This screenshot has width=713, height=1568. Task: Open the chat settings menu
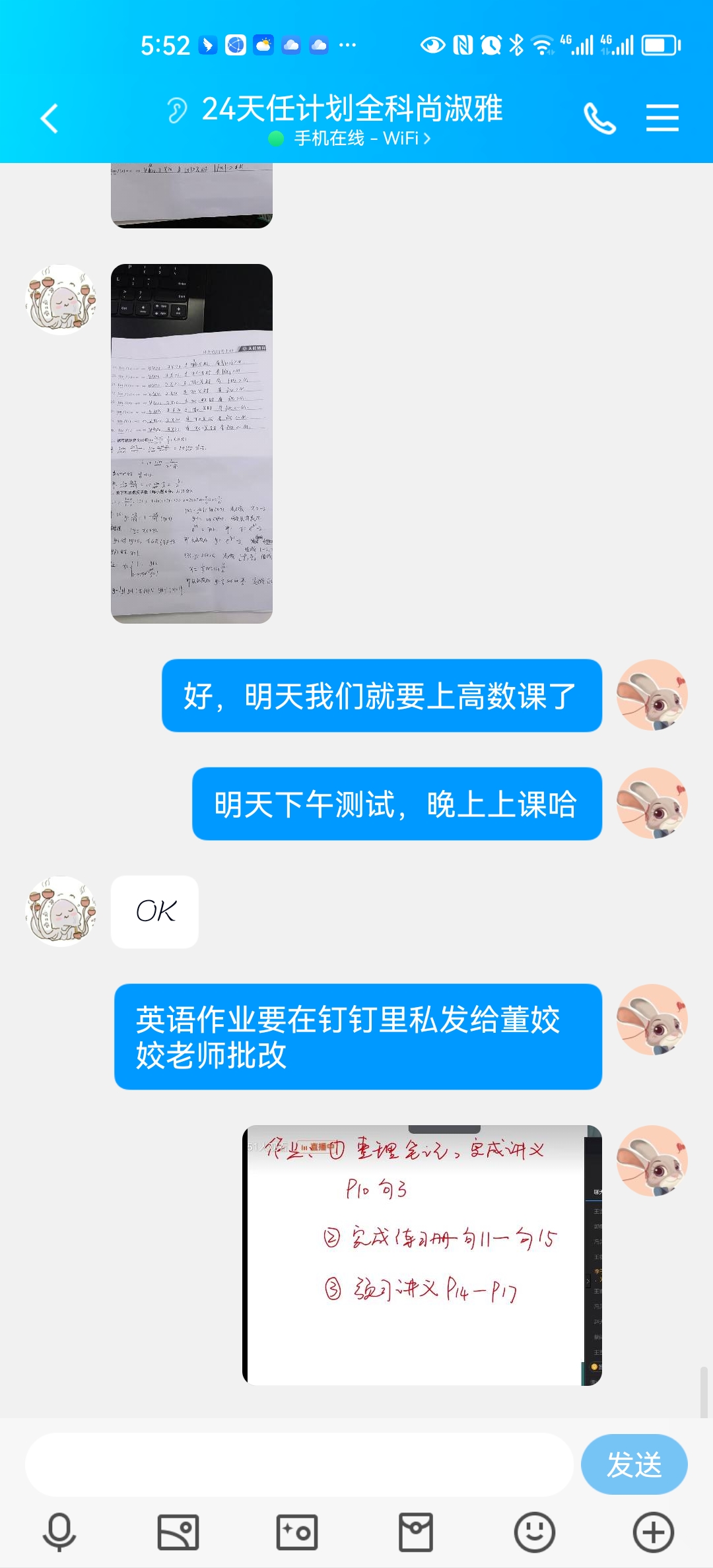point(662,118)
